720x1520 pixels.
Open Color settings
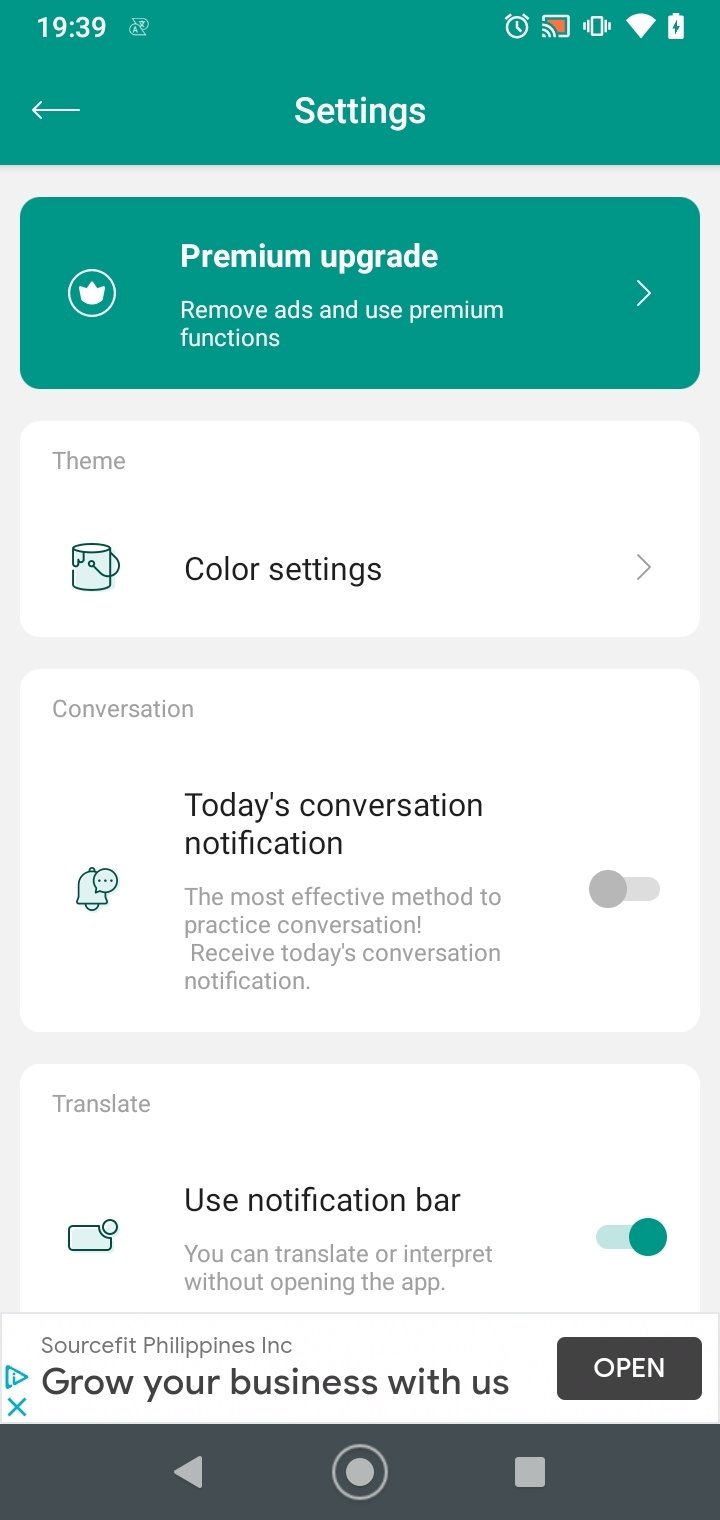360,569
